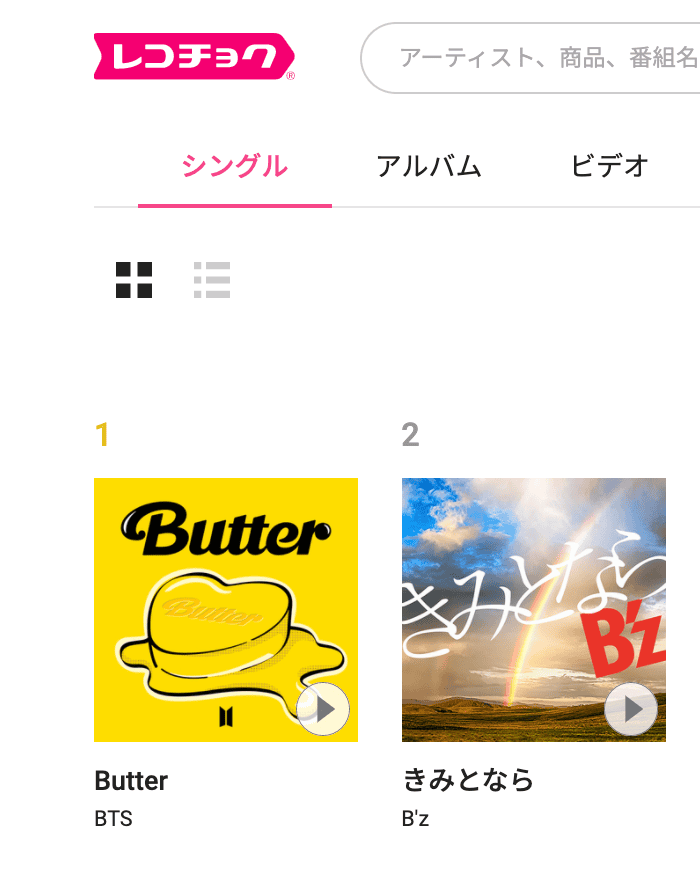Switch to the アルバム tab
Screen dimensions: 700x886
click(429, 166)
